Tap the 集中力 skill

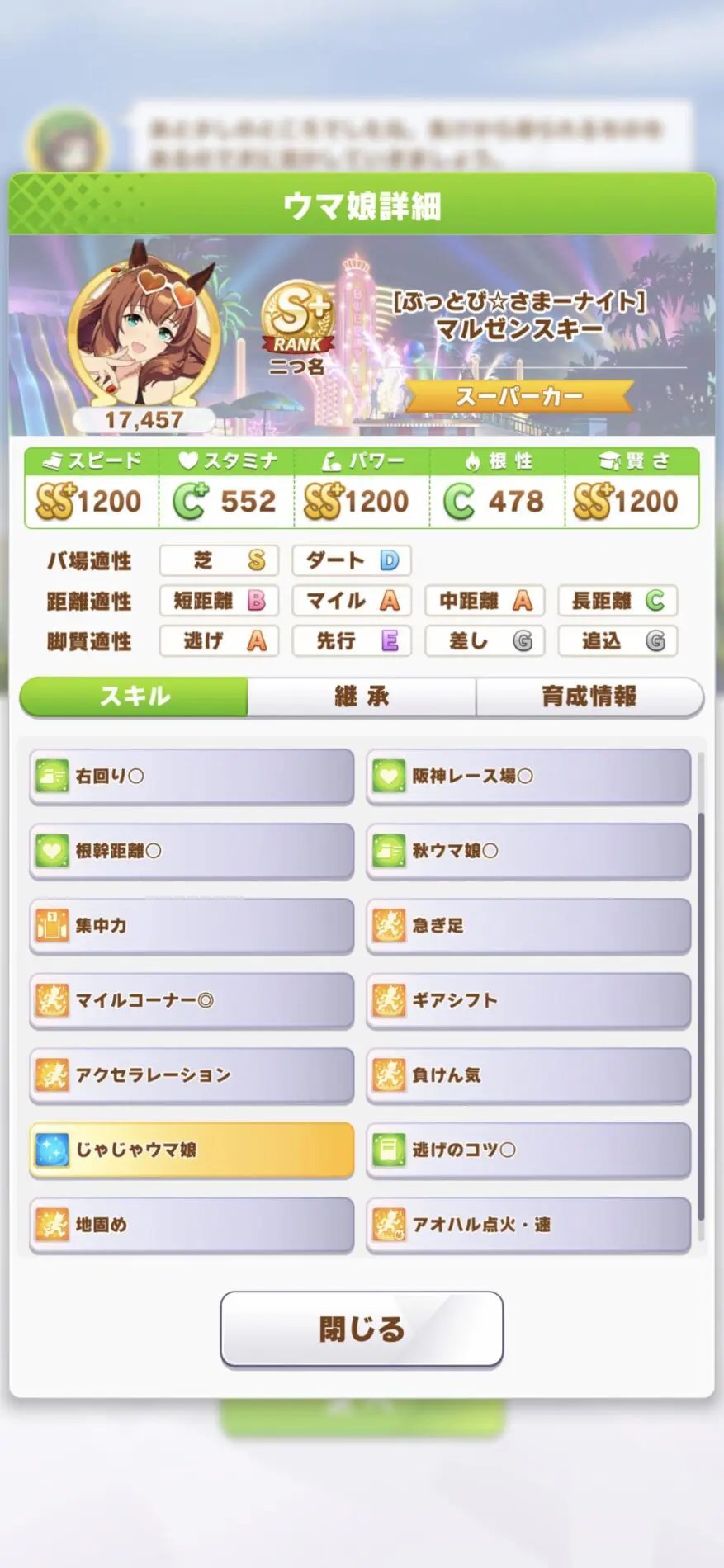(192, 925)
